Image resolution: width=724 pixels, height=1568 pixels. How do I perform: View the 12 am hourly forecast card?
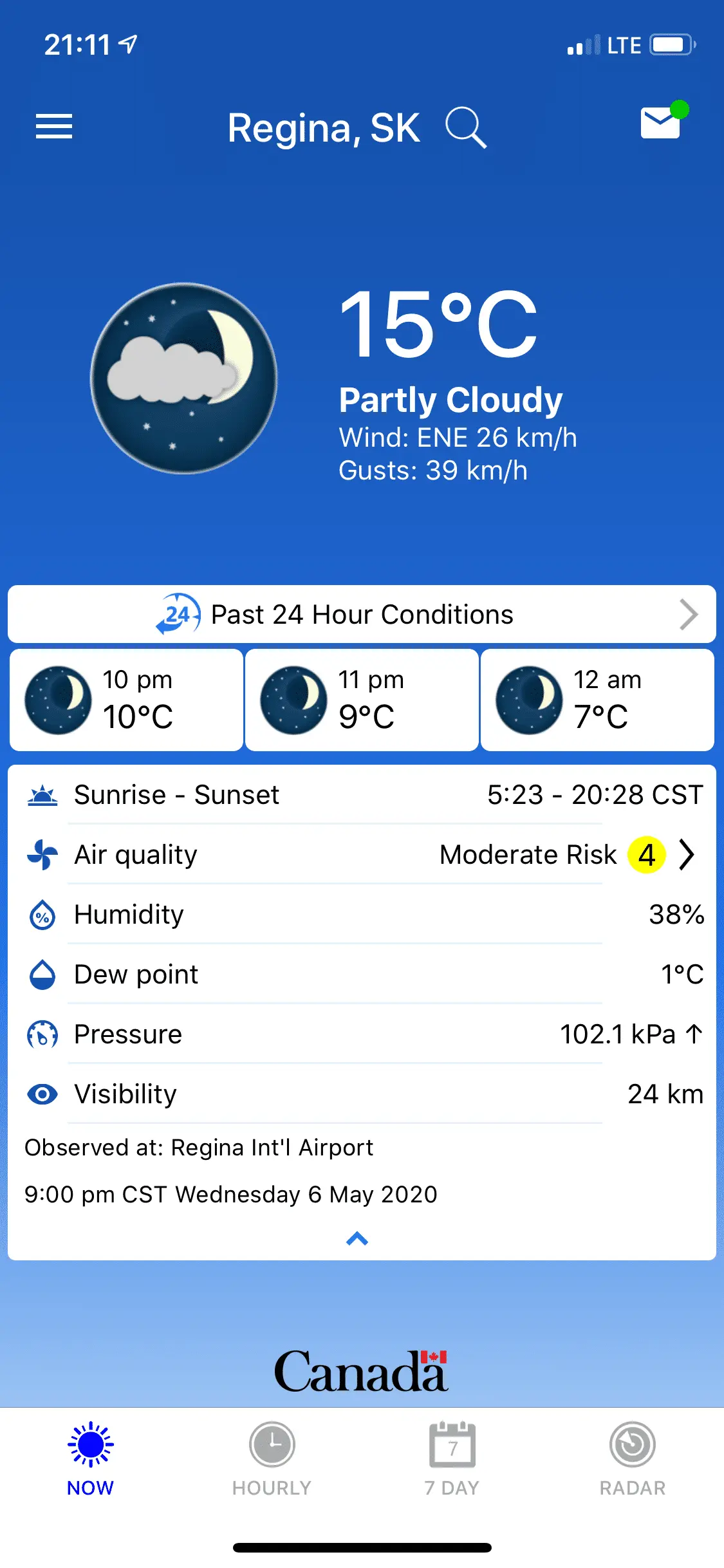point(597,700)
